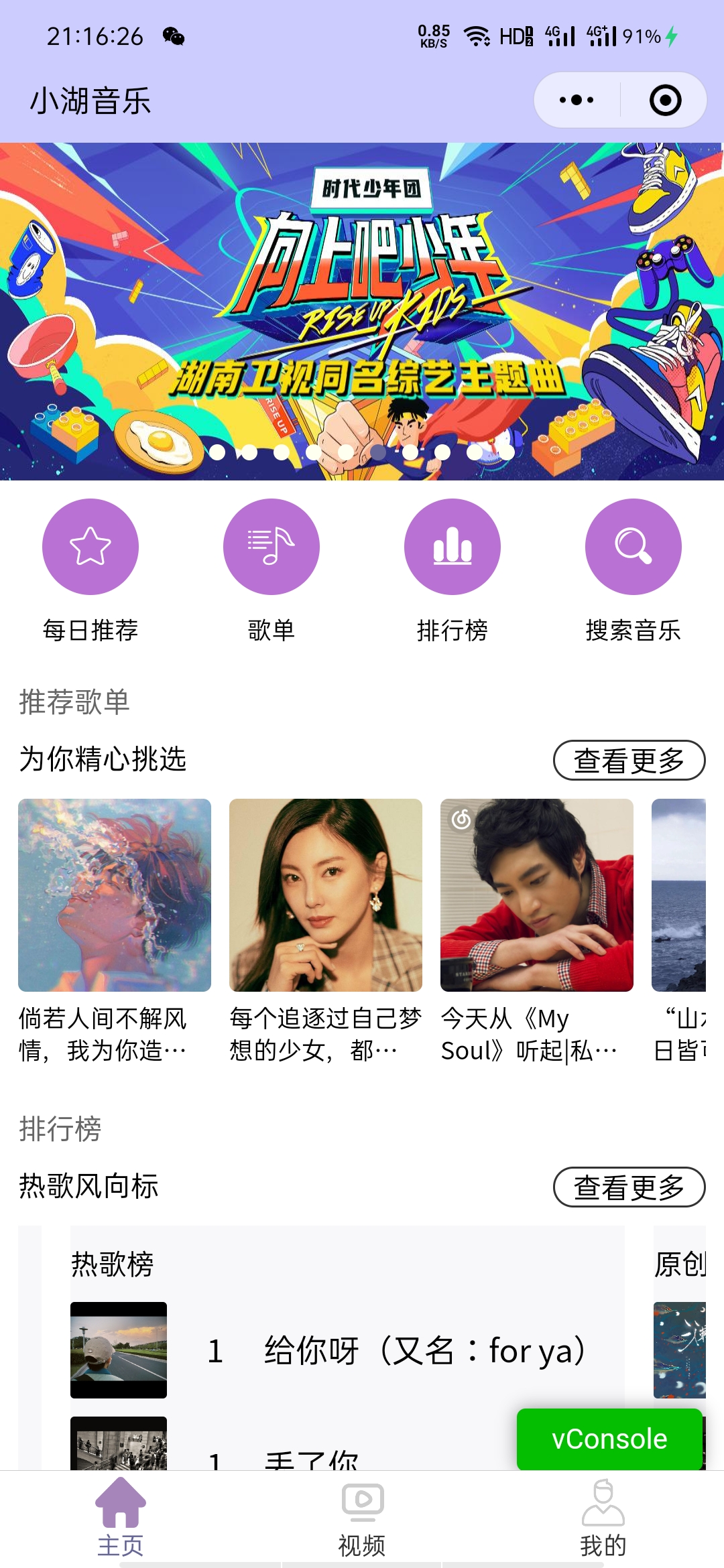Open the 排行榜 rankings icon
Image resolution: width=724 pixels, height=1568 pixels.
[x=452, y=571]
